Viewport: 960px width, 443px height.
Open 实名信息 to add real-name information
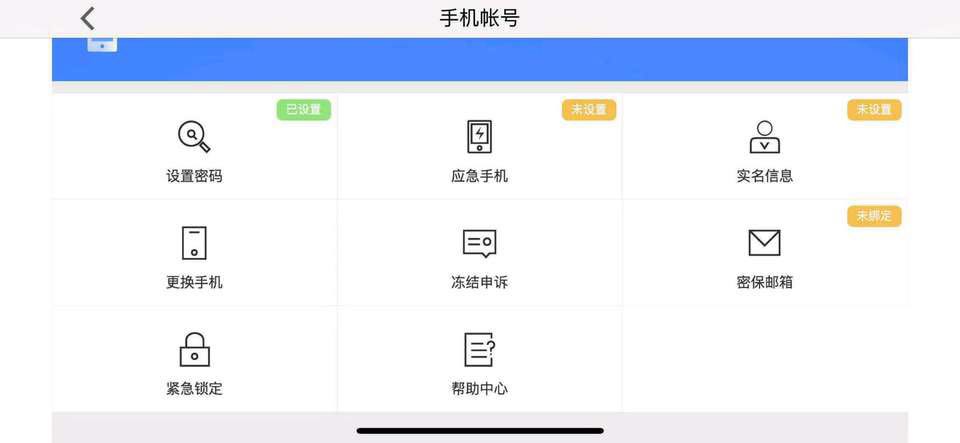tap(765, 146)
